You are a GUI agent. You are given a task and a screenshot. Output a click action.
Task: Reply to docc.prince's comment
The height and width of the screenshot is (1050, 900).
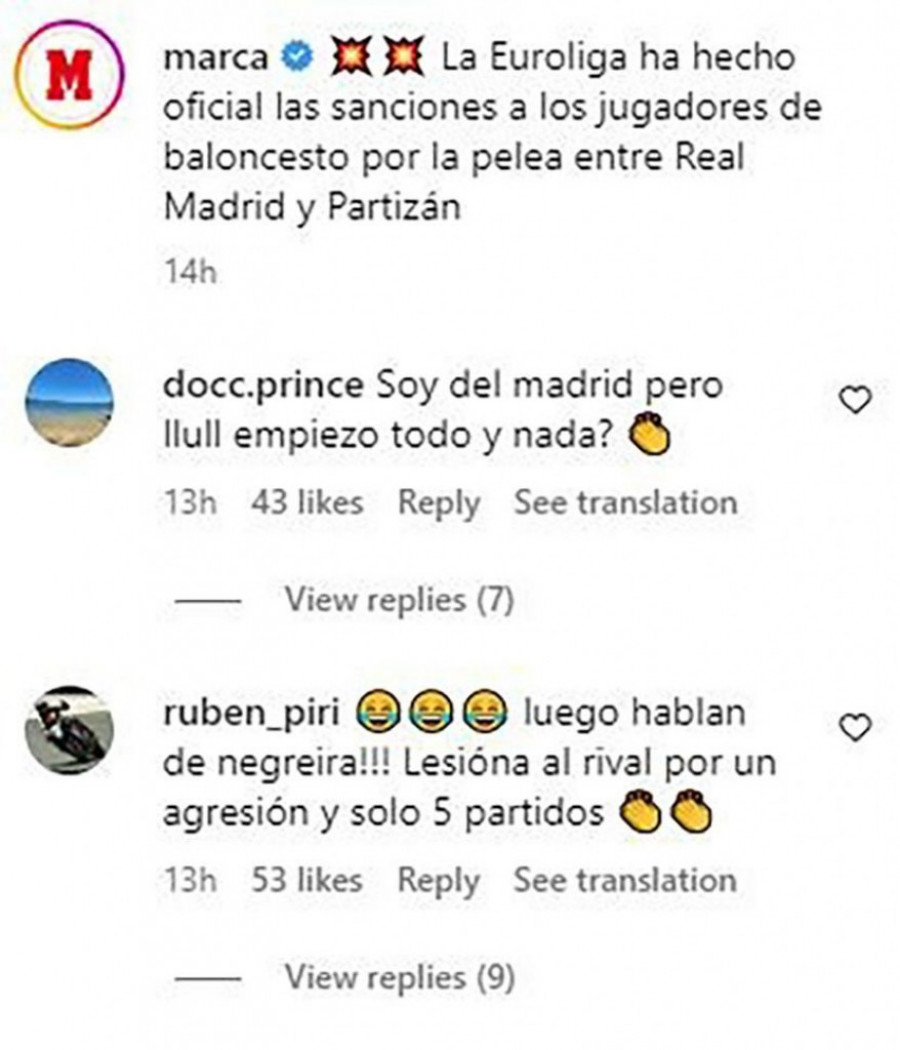(x=438, y=502)
